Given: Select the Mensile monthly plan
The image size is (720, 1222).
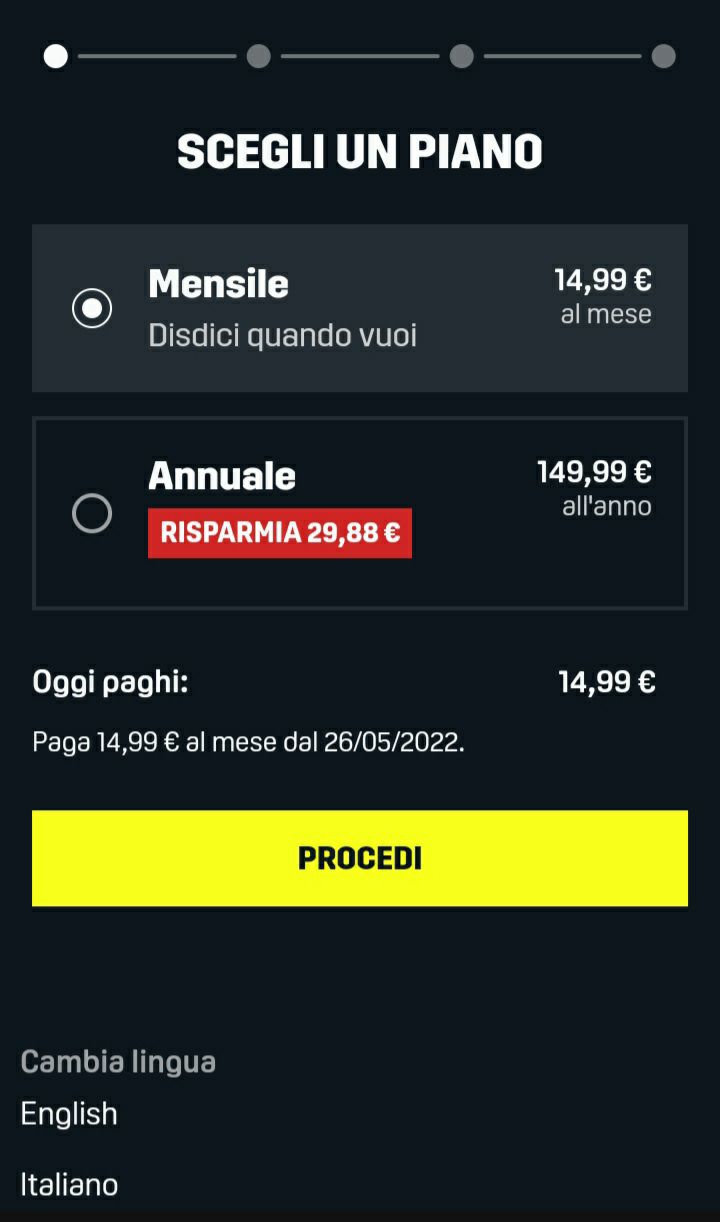Looking at the screenshot, I should point(92,308).
